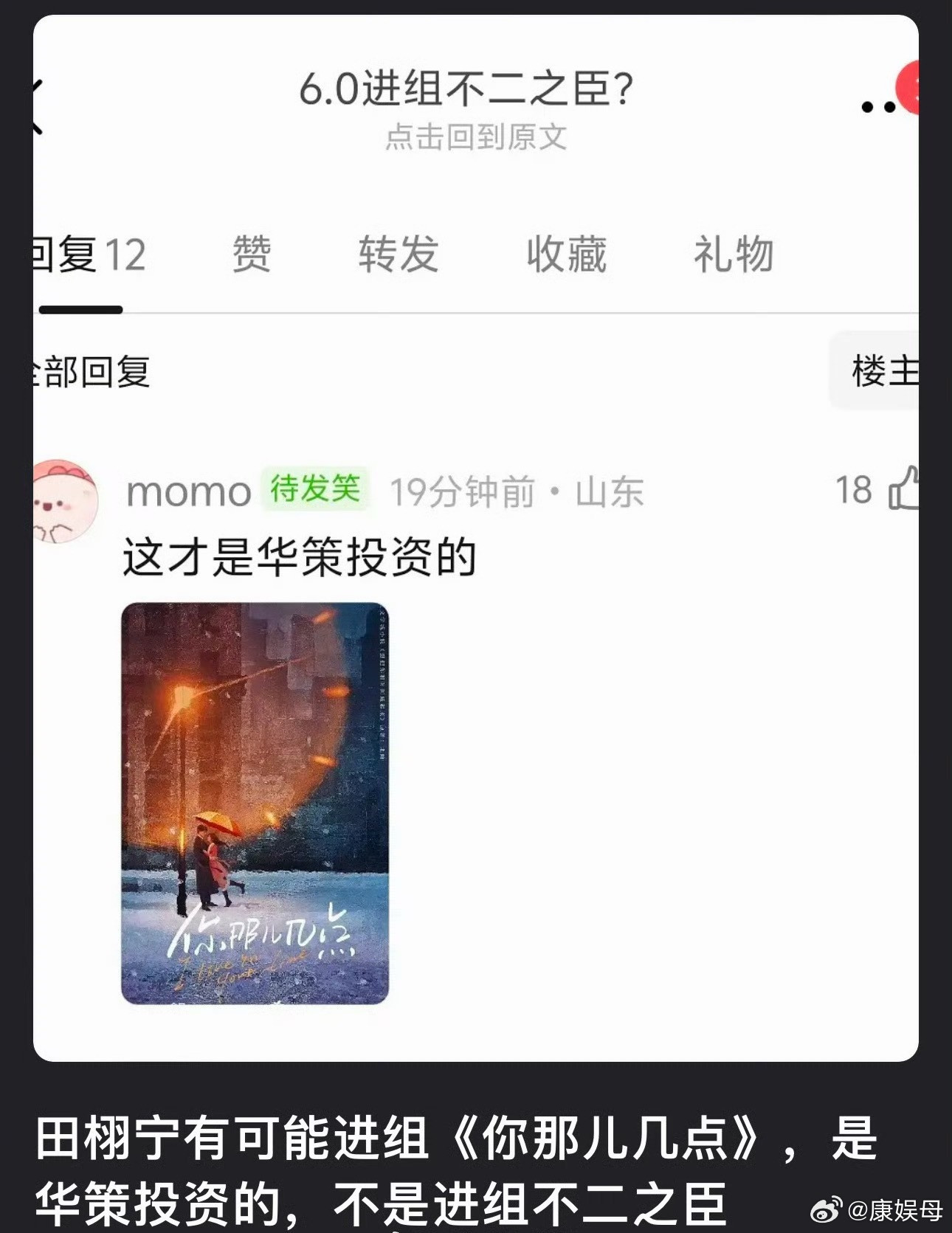View the 礼物 tab

coord(732,255)
